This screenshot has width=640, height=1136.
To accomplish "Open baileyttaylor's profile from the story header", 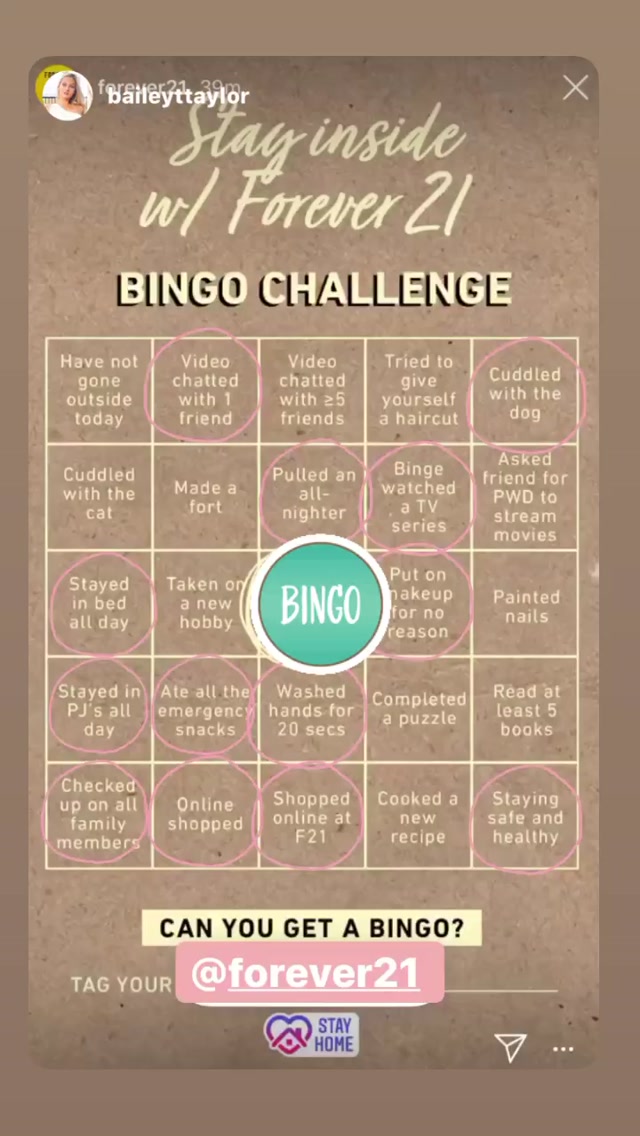I will pos(178,96).
